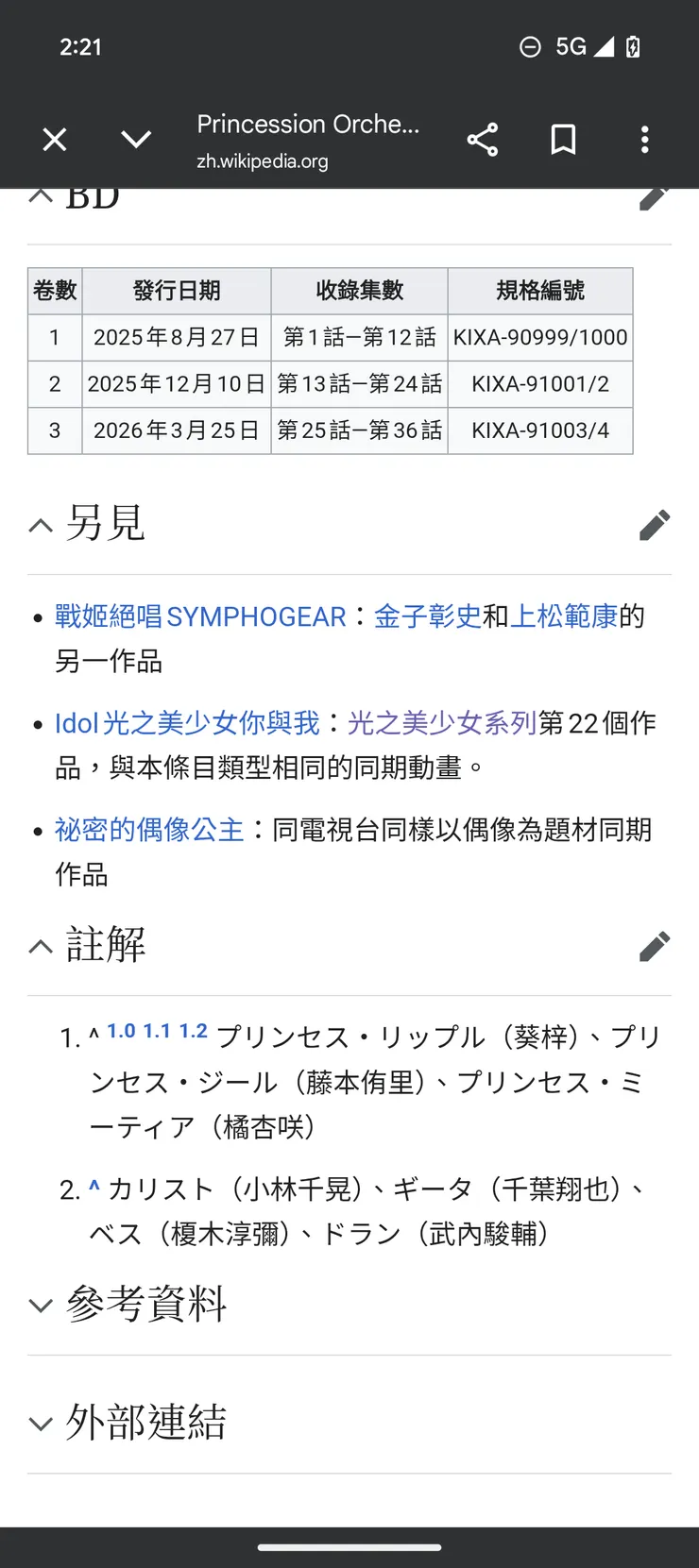Tap the footnote backlink 1.2
This screenshot has width=699, height=1568.
coord(194,1030)
